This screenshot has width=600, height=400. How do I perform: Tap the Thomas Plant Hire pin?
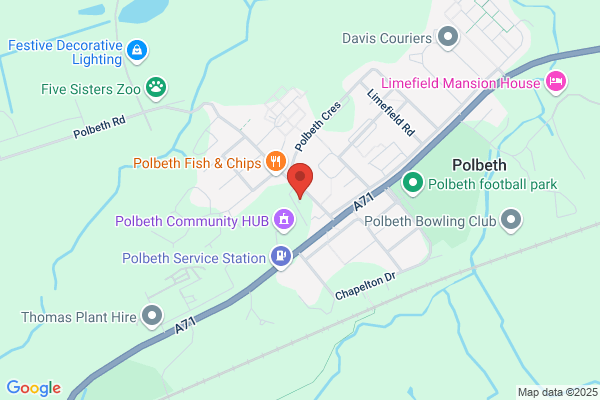coord(152,316)
